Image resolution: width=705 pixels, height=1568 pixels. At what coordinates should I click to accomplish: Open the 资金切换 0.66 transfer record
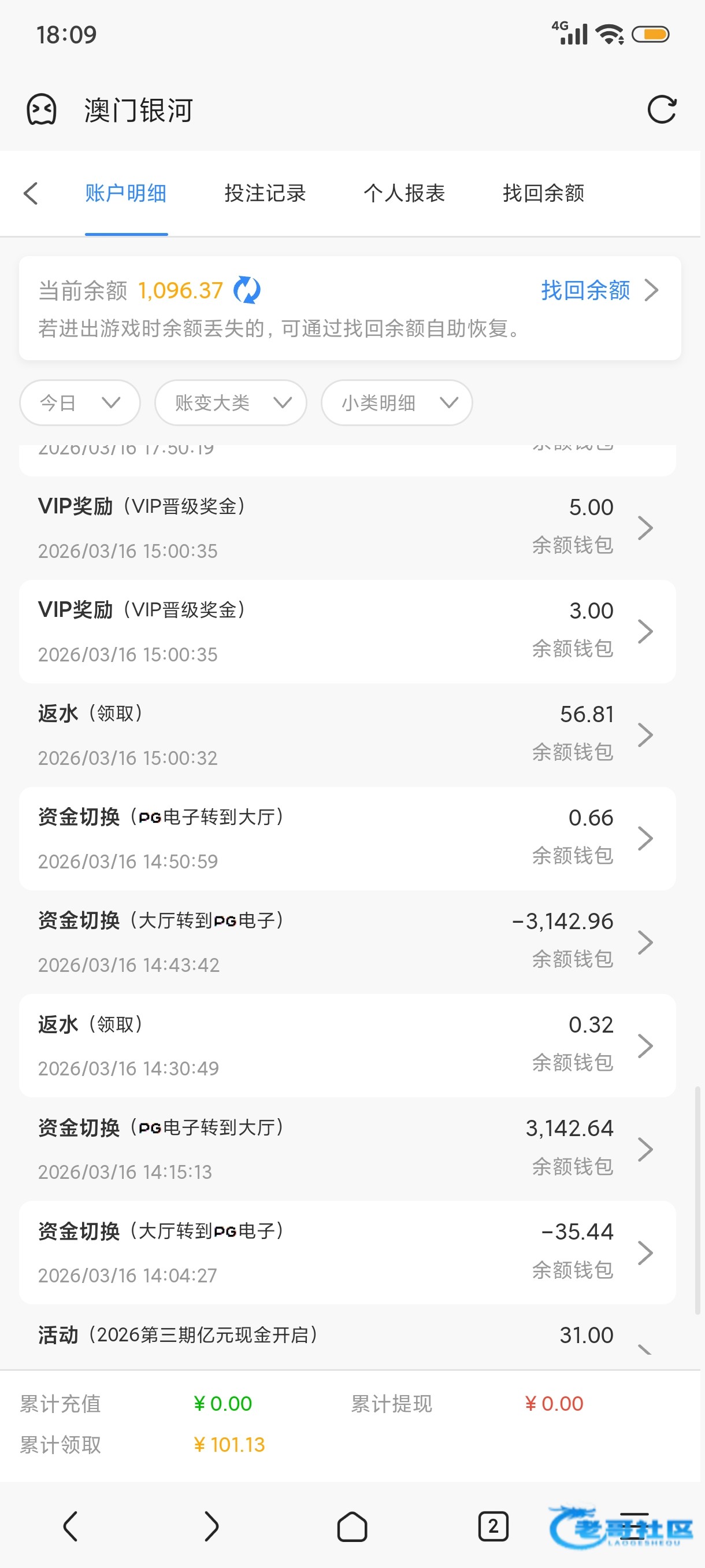click(x=347, y=838)
